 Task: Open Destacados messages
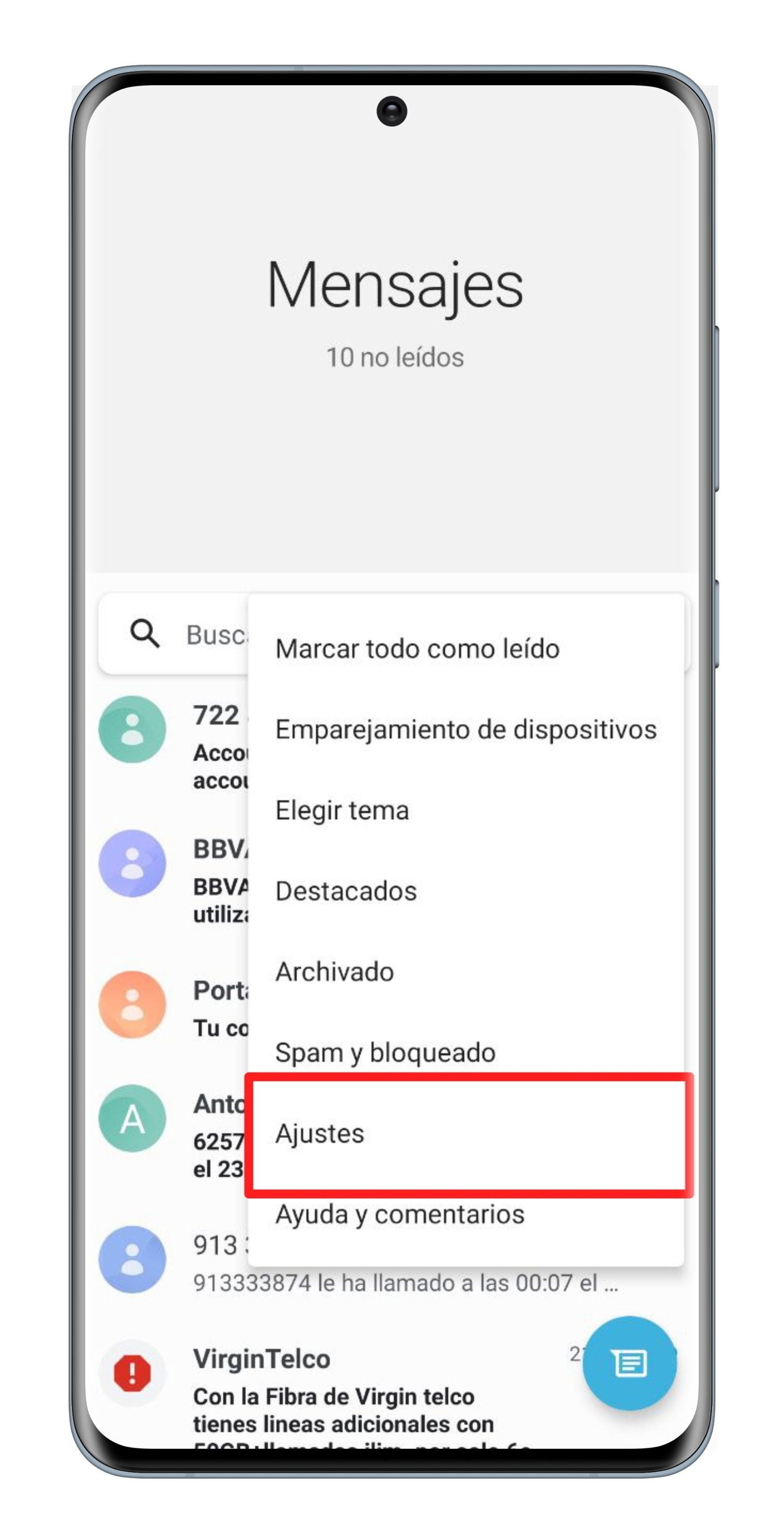click(346, 891)
